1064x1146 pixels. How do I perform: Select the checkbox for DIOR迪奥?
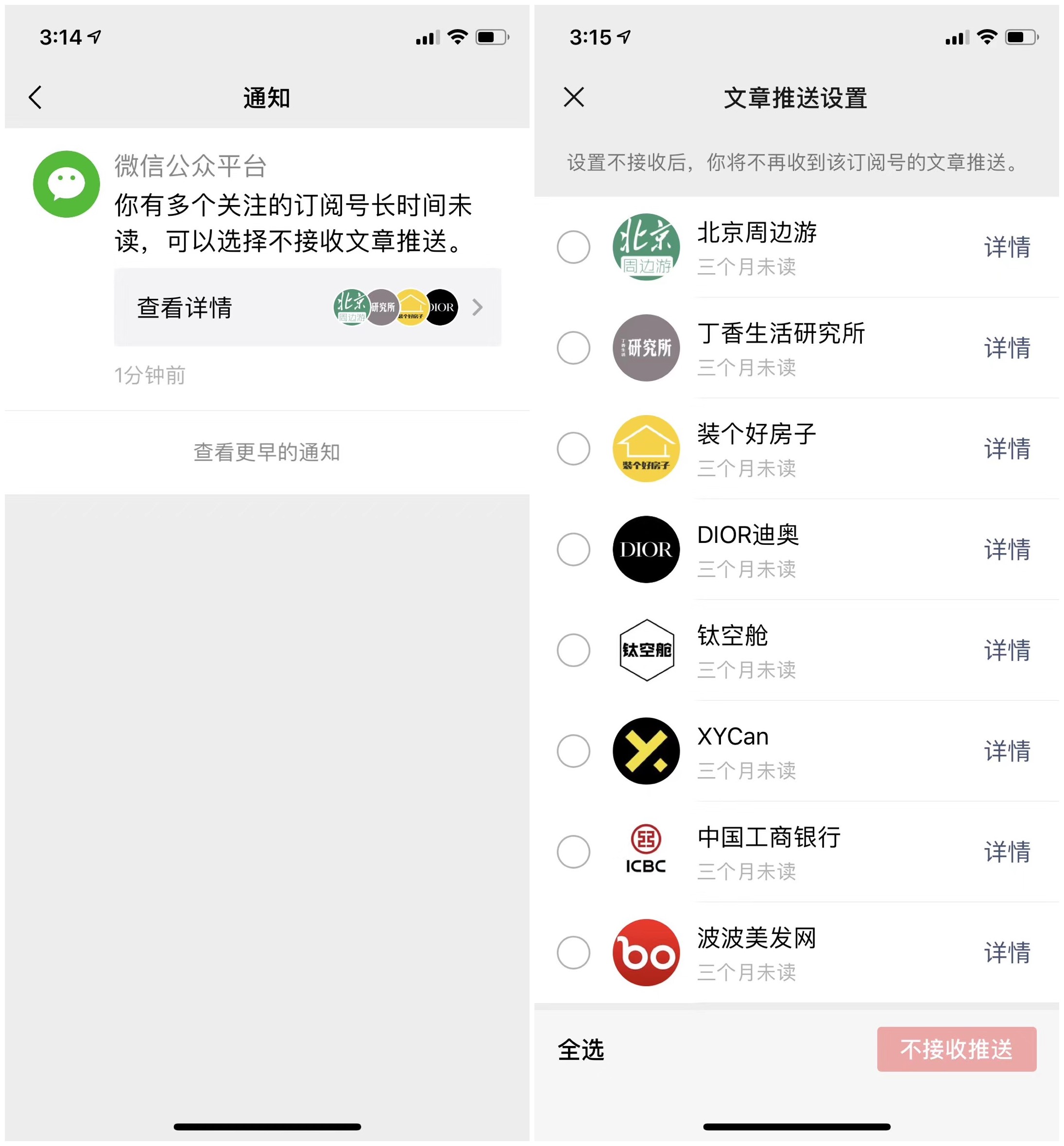pyautogui.click(x=573, y=549)
